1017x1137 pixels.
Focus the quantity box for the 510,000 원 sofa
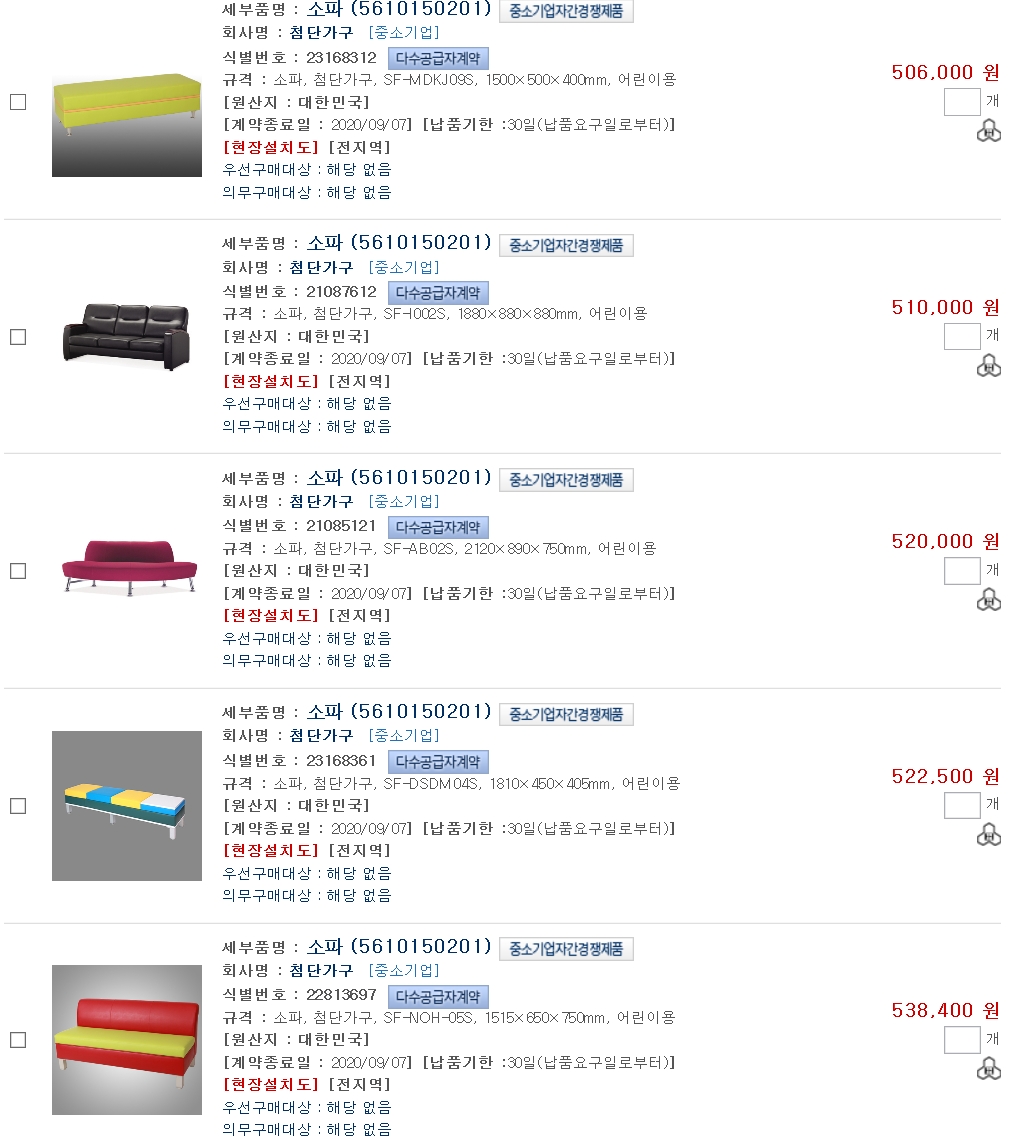(x=962, y=336)
